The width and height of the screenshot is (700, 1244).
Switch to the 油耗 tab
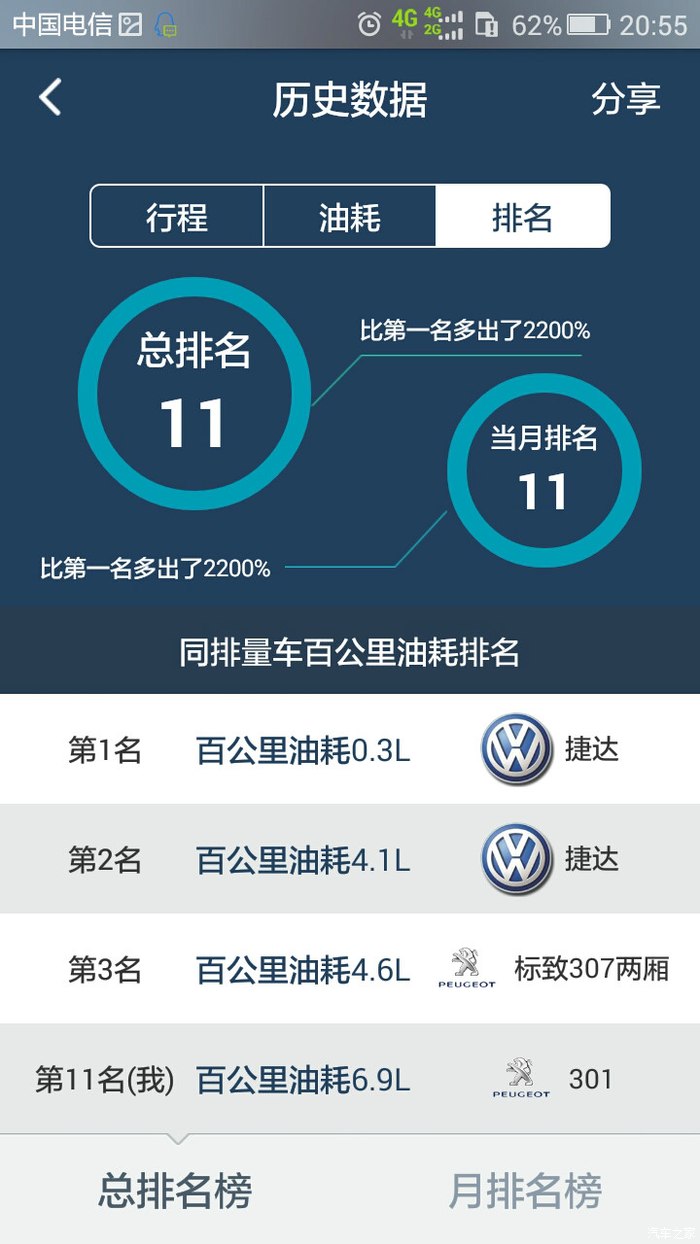pyautogui.click(x=350, y=216)
